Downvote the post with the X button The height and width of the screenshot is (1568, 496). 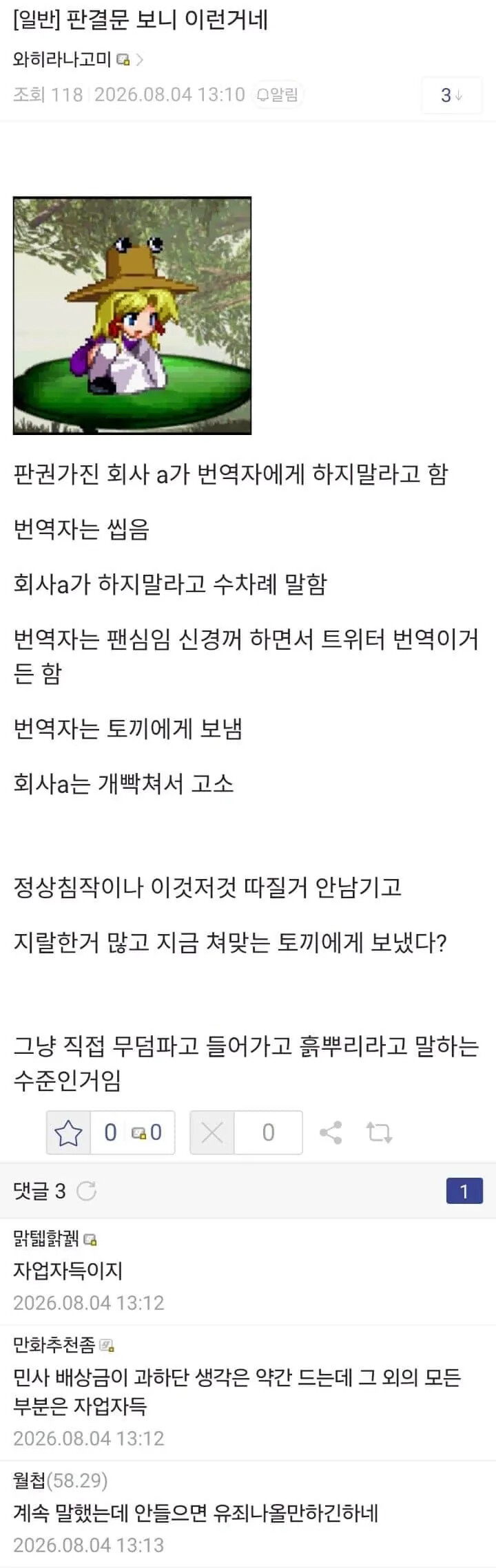[x=212, y=1132]
